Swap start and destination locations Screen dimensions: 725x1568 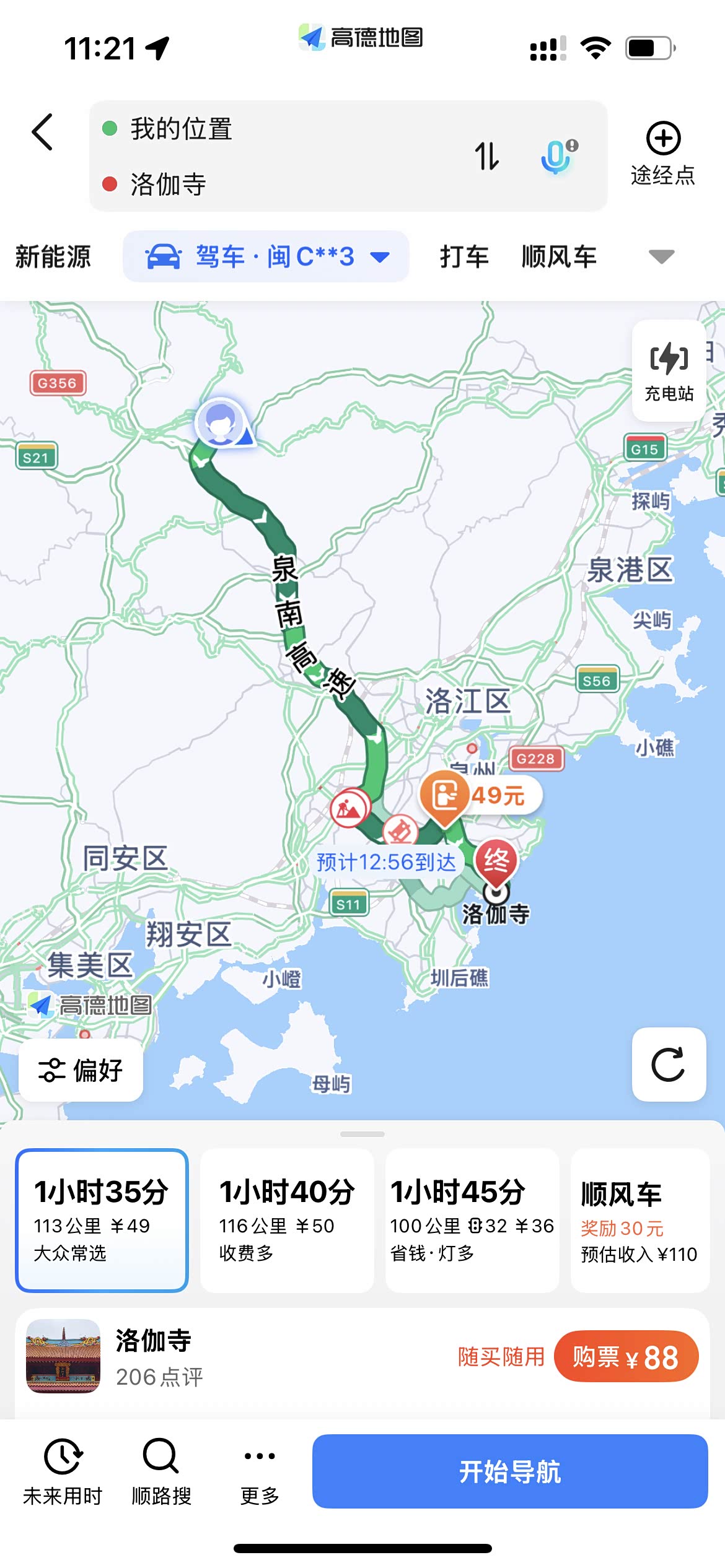point(486,156)
